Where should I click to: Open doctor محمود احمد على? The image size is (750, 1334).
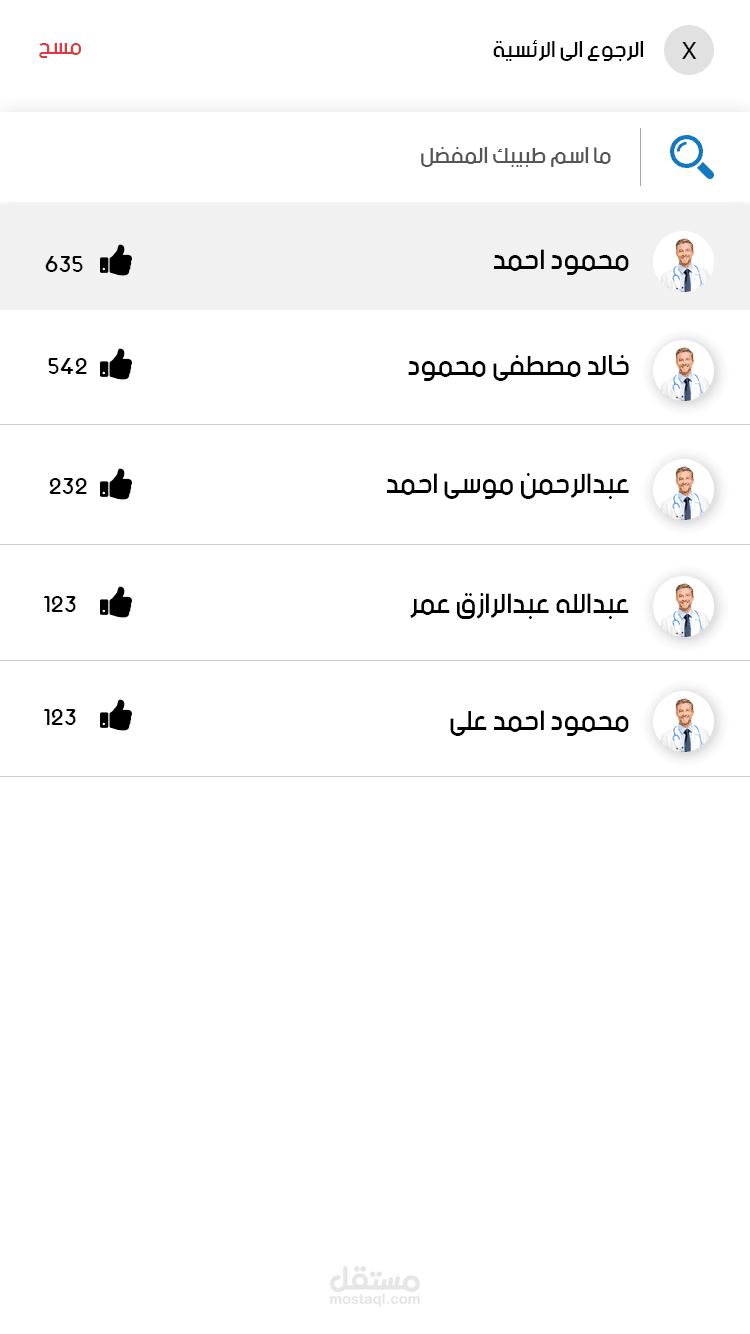pos(375,719)
